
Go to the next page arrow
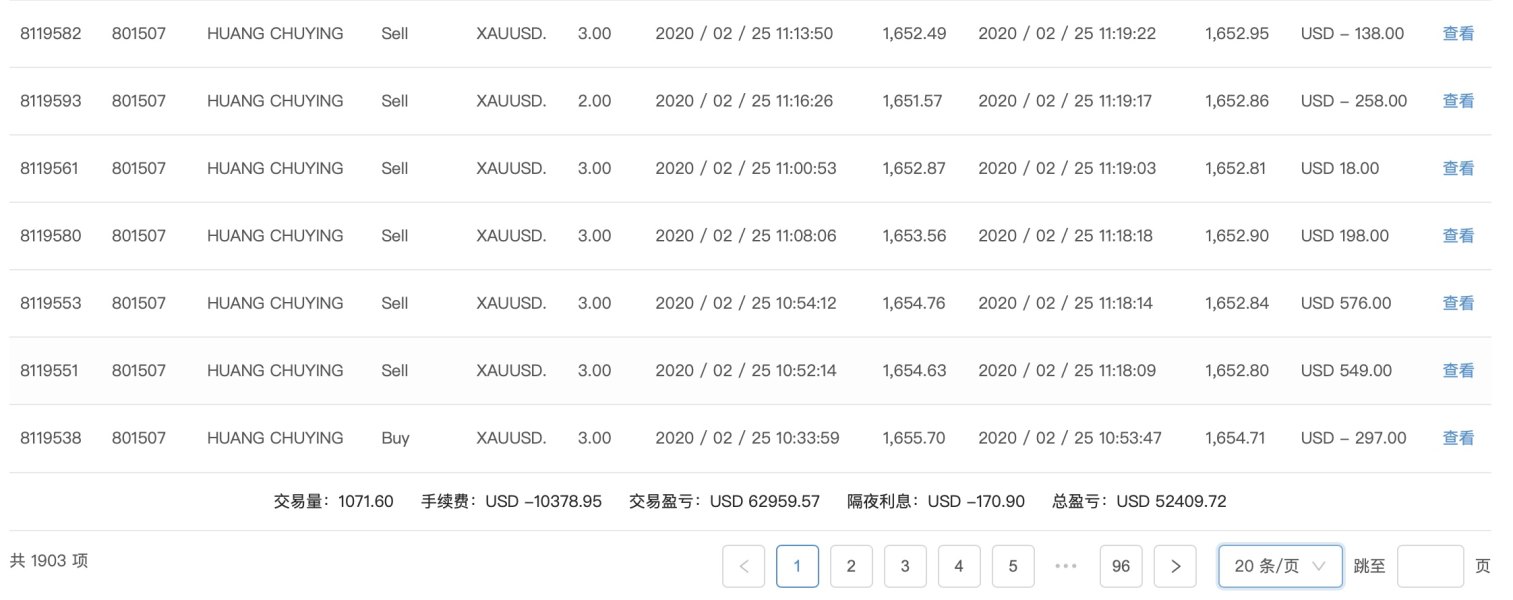point(1175,566)
